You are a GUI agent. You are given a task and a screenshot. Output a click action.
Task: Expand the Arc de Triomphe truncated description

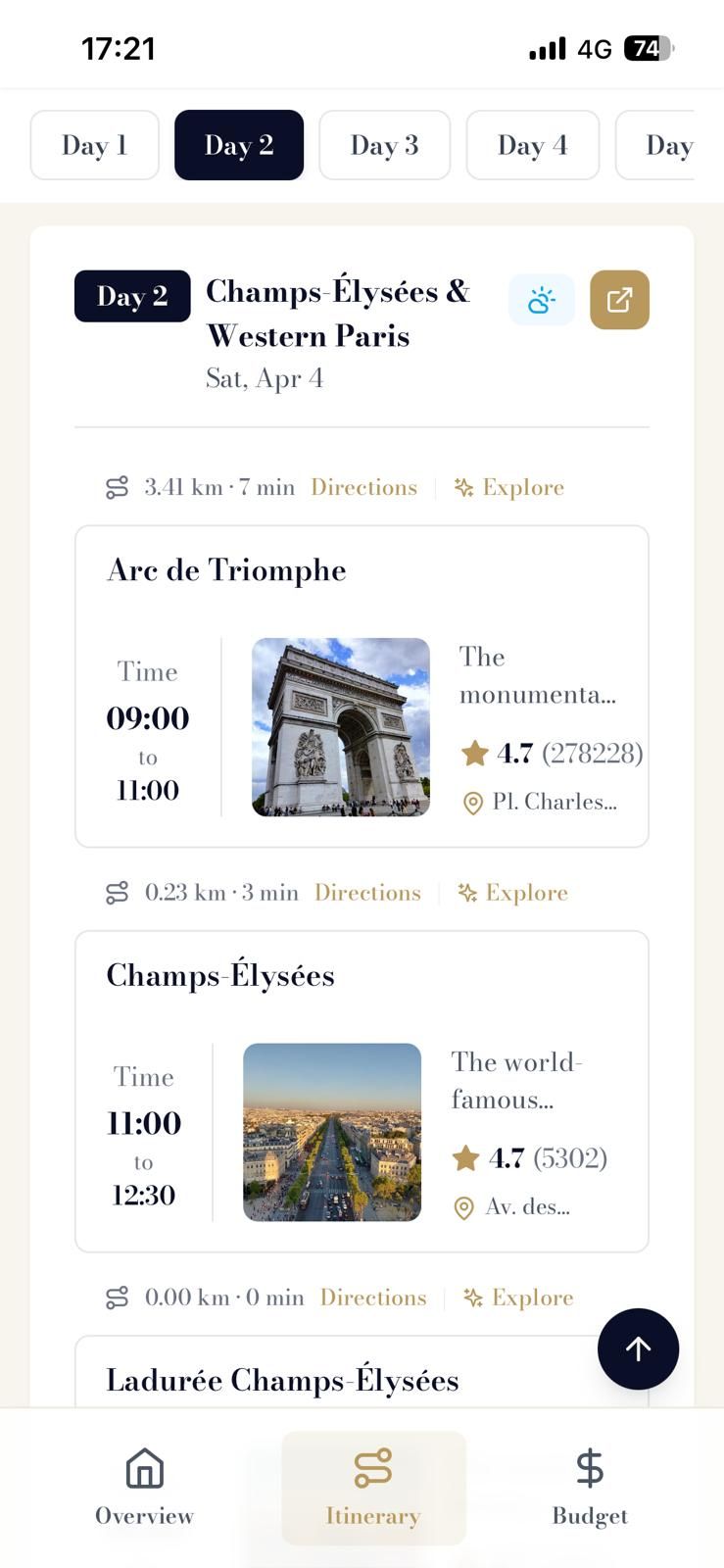(x=536, y=676)
